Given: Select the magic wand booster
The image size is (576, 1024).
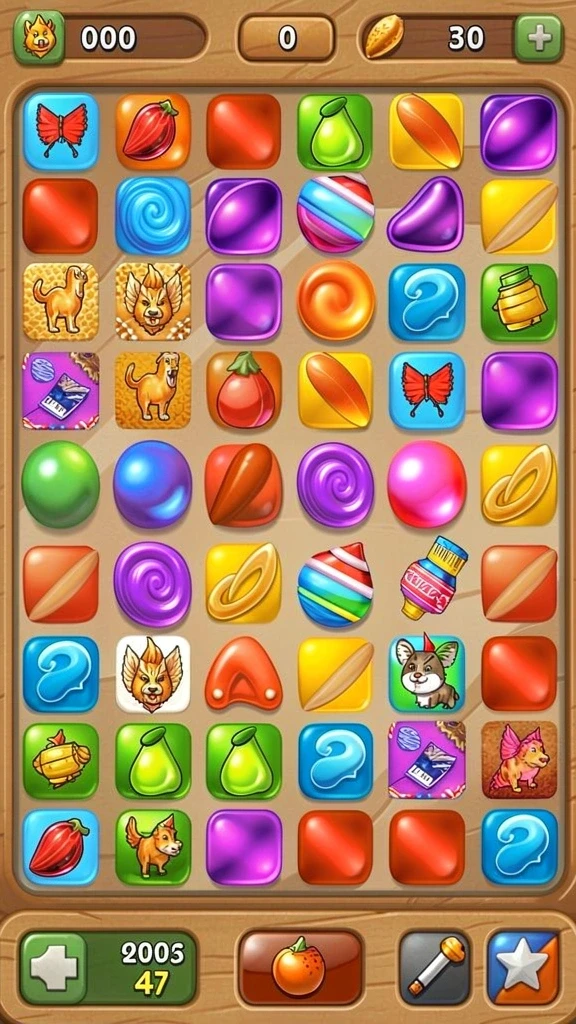Looking at the screenshot, I should (435, 967).
